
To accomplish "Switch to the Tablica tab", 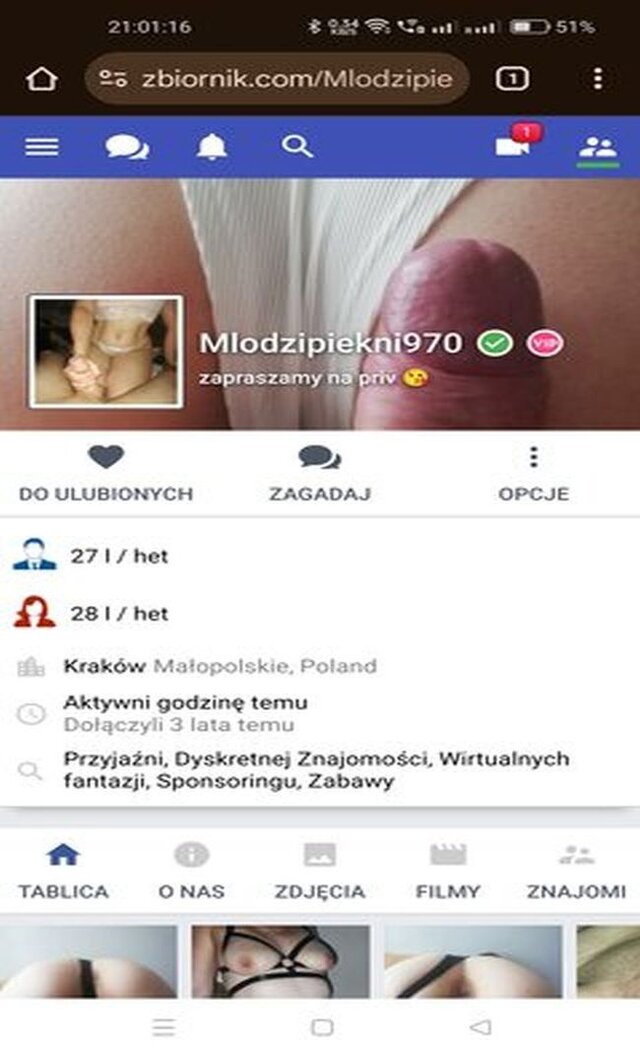I will tap(63, 872).
